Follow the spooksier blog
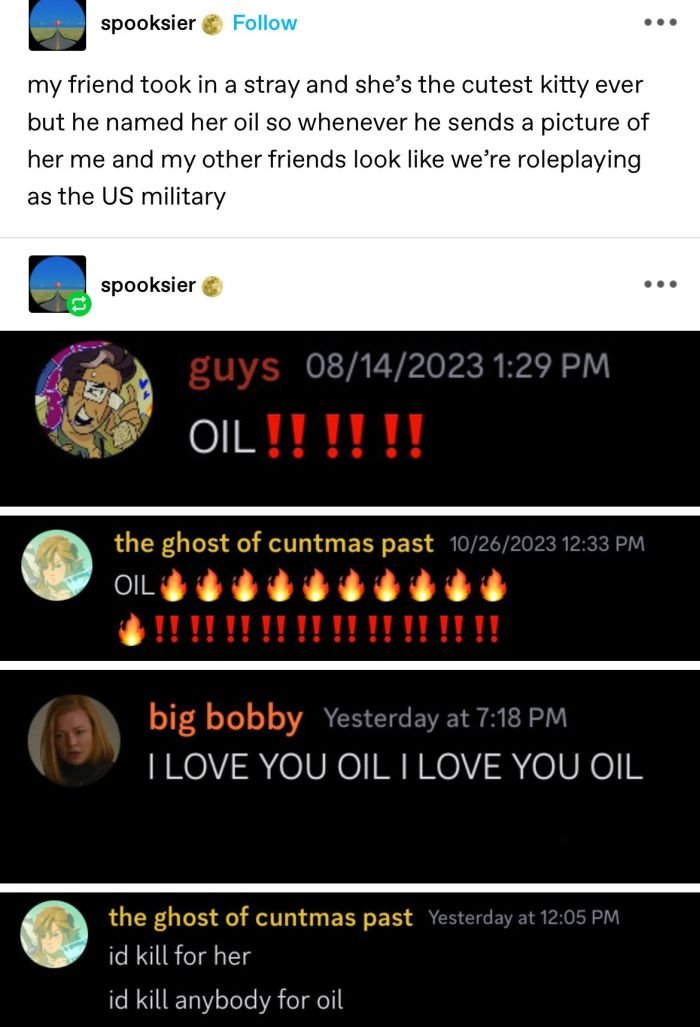This screenshot has height=1027, width=700. tap(264, 23)
